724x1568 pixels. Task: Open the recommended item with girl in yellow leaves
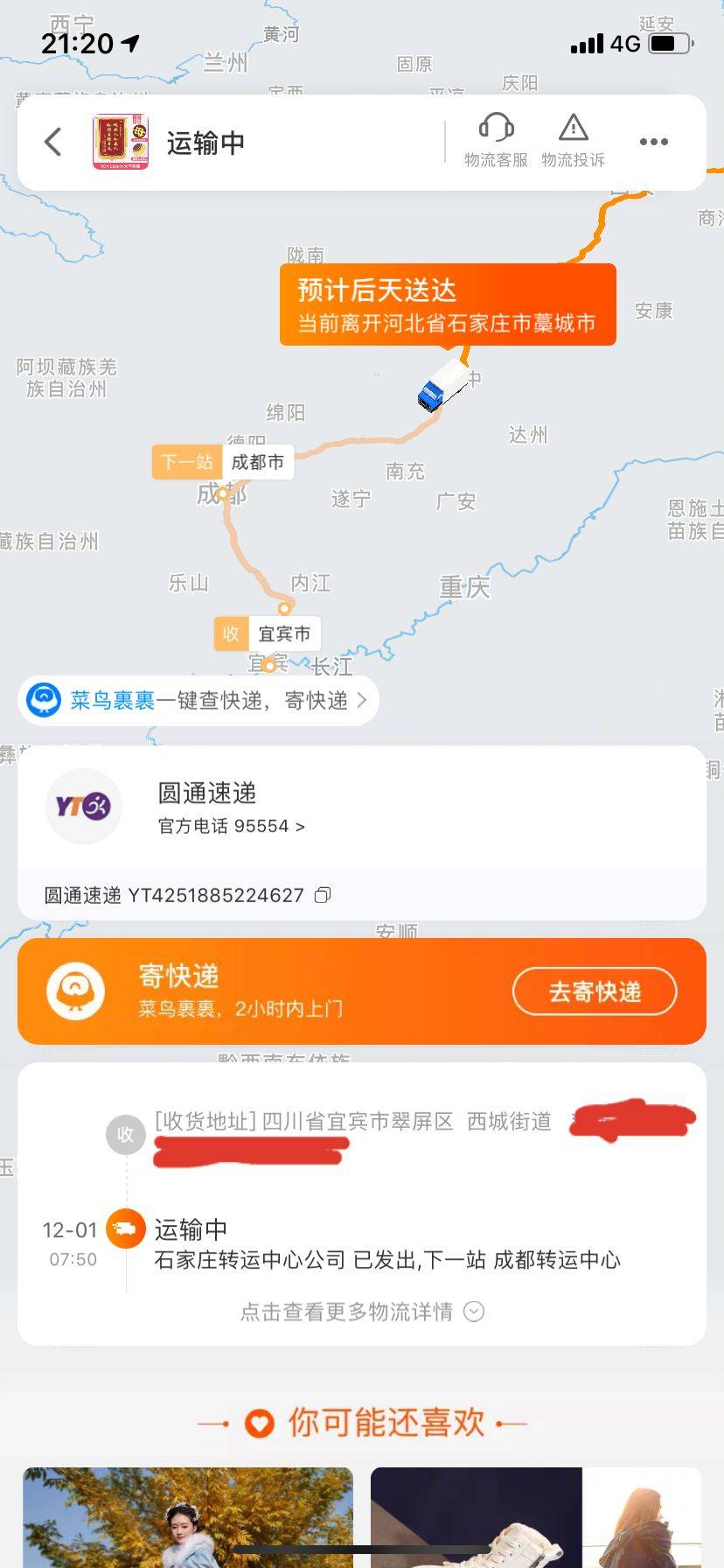pyautogui.click(x=188, y=1519)
